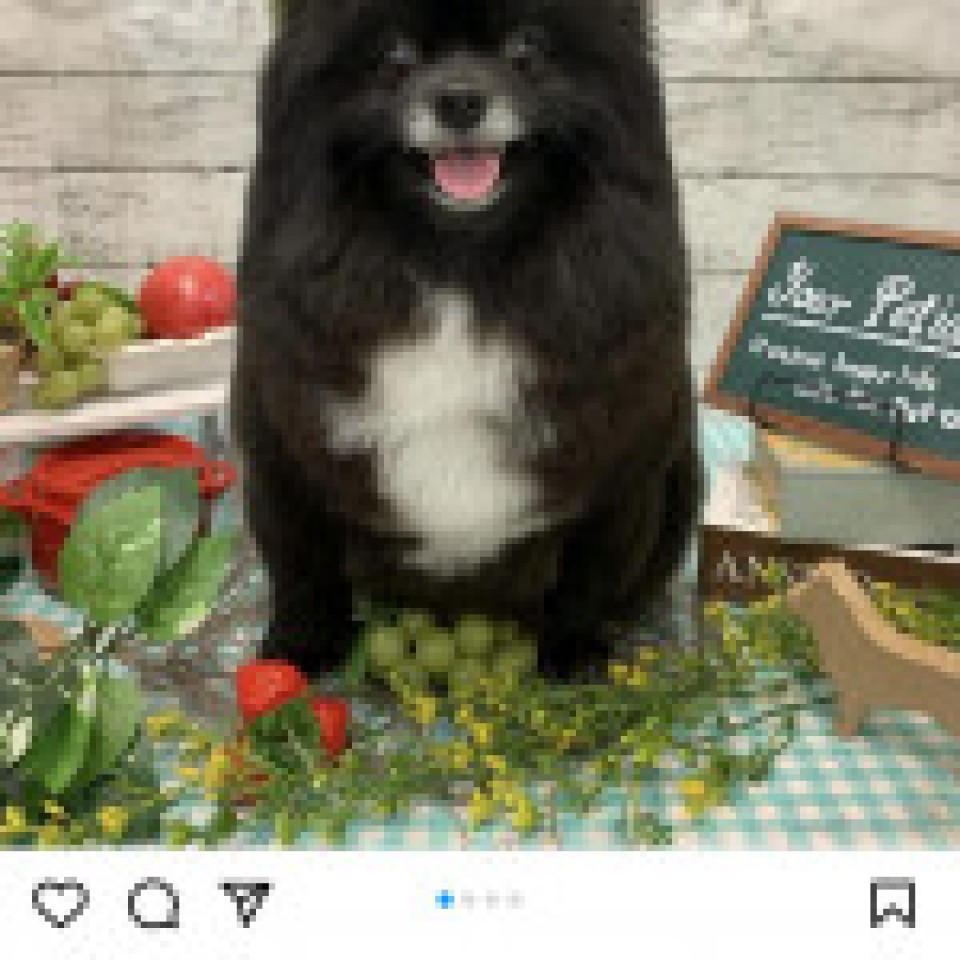The image size is (960, 960).
Task: Share this post via the paper plane icon
Action: pyautogui.click(x=246, y=902)
